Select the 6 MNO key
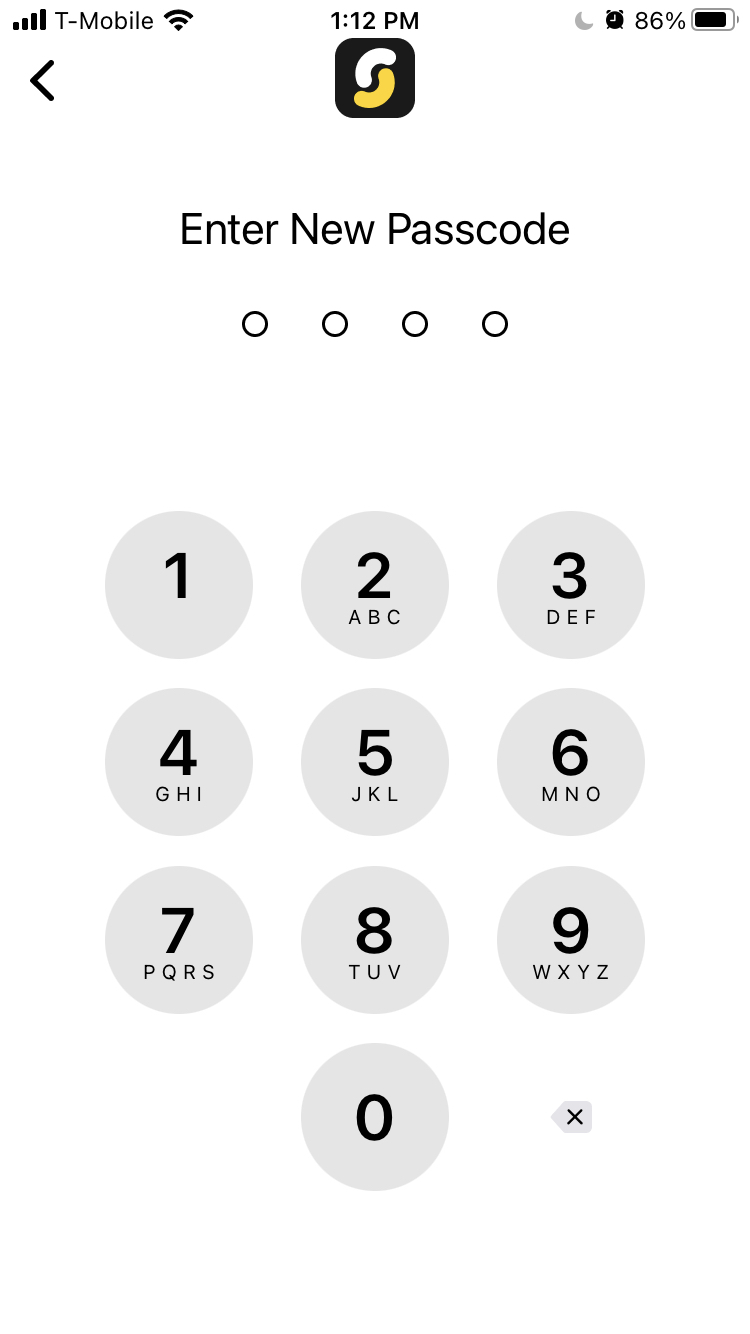The height and width of the screenshot is (1334, 750). [571, 763]
